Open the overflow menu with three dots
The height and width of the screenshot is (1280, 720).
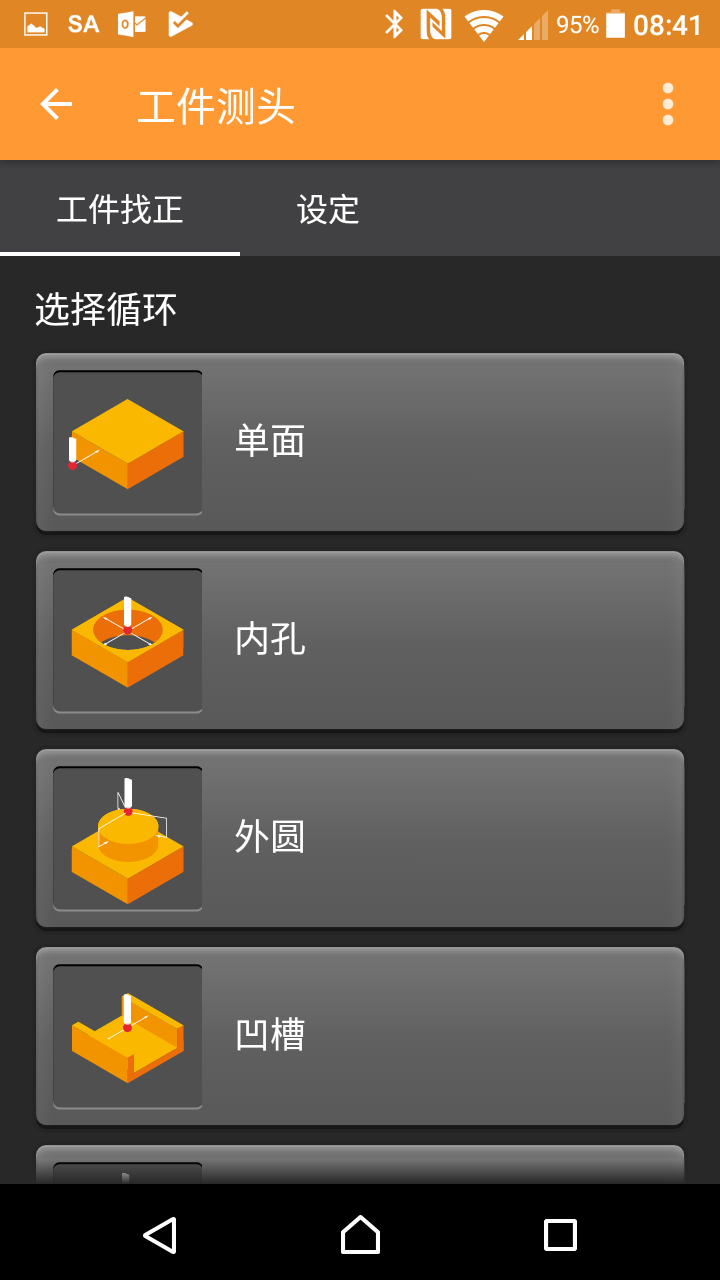667,103
